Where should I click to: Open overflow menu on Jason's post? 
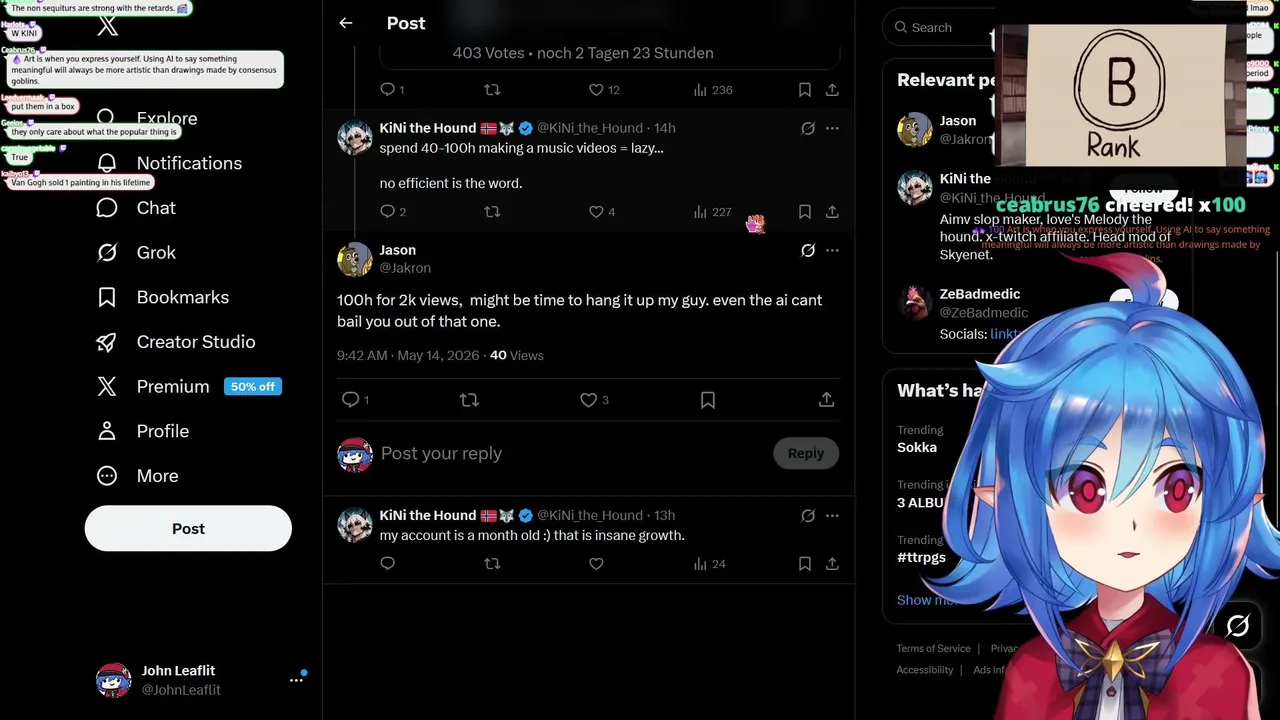pos(832,250)
